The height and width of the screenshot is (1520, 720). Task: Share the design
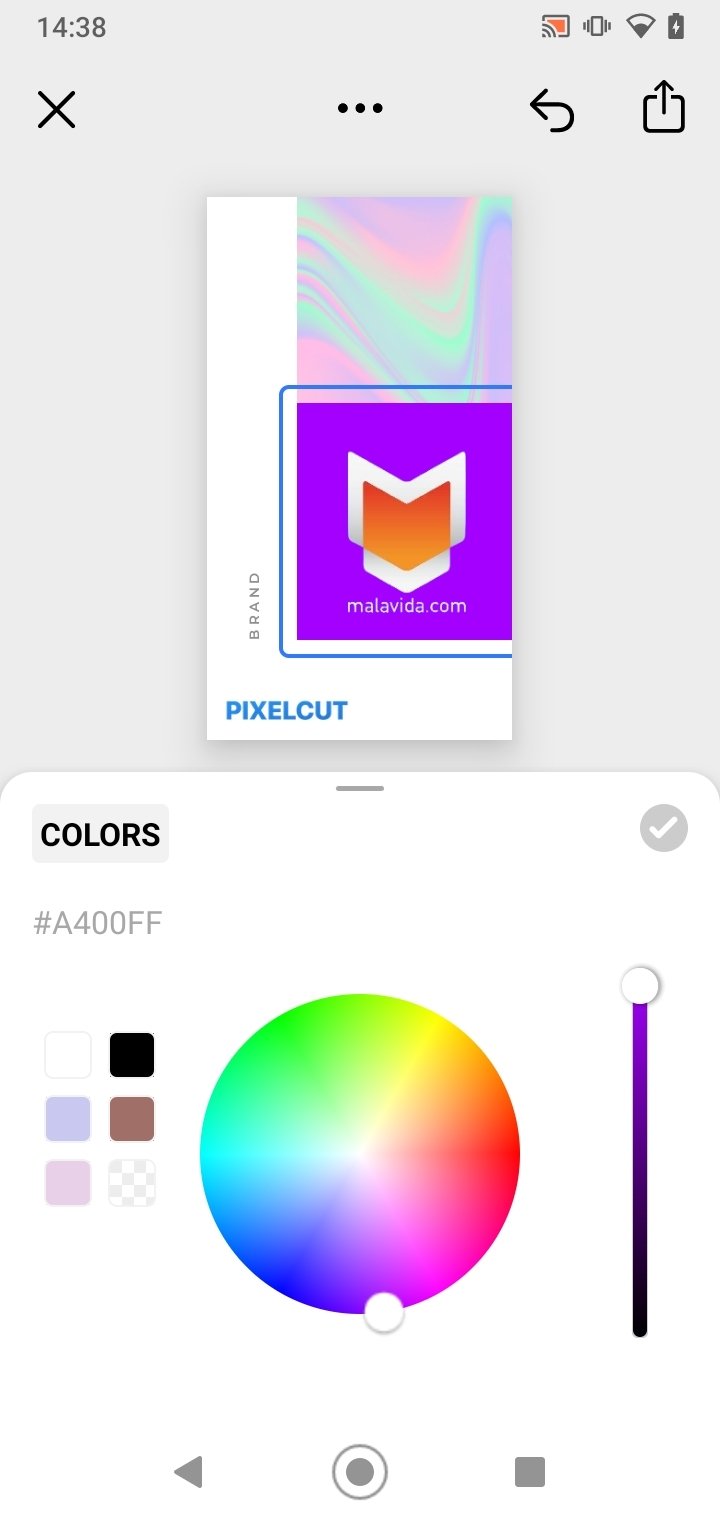663,107
